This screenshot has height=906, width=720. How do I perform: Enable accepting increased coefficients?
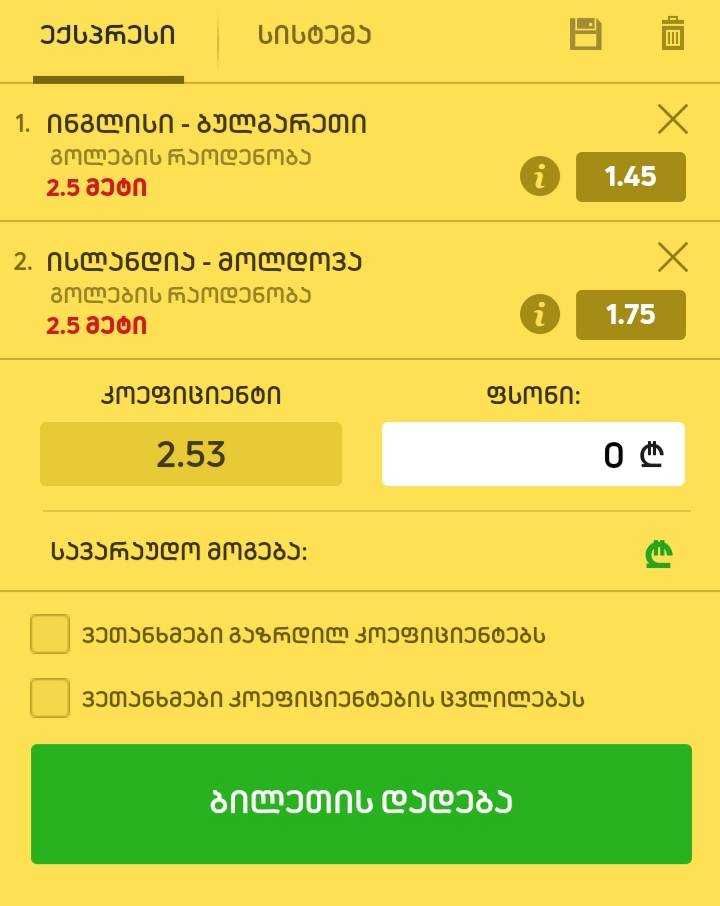click(x=50, y=635)
